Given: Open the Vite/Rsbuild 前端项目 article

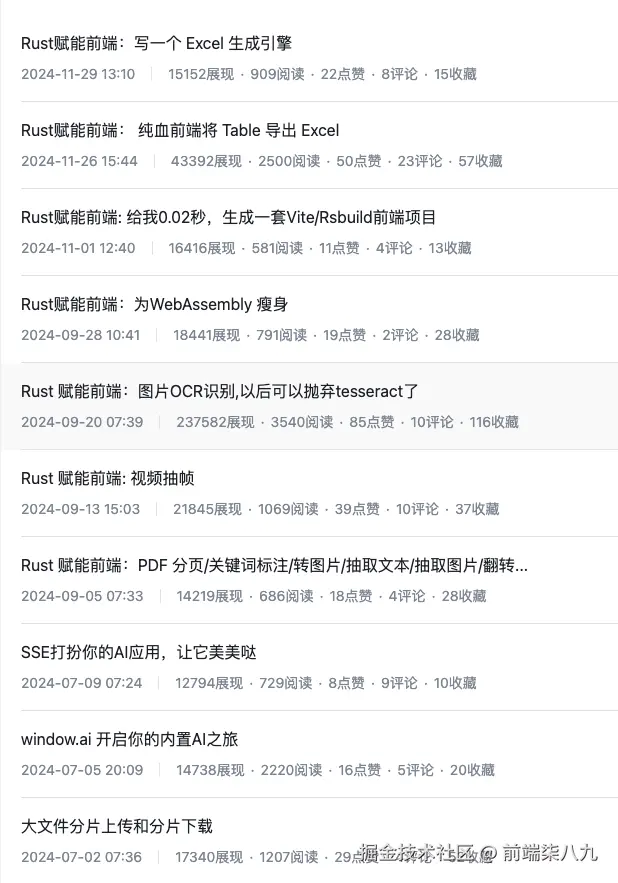Looking at the screenshot, I should (x=228, y=217).
